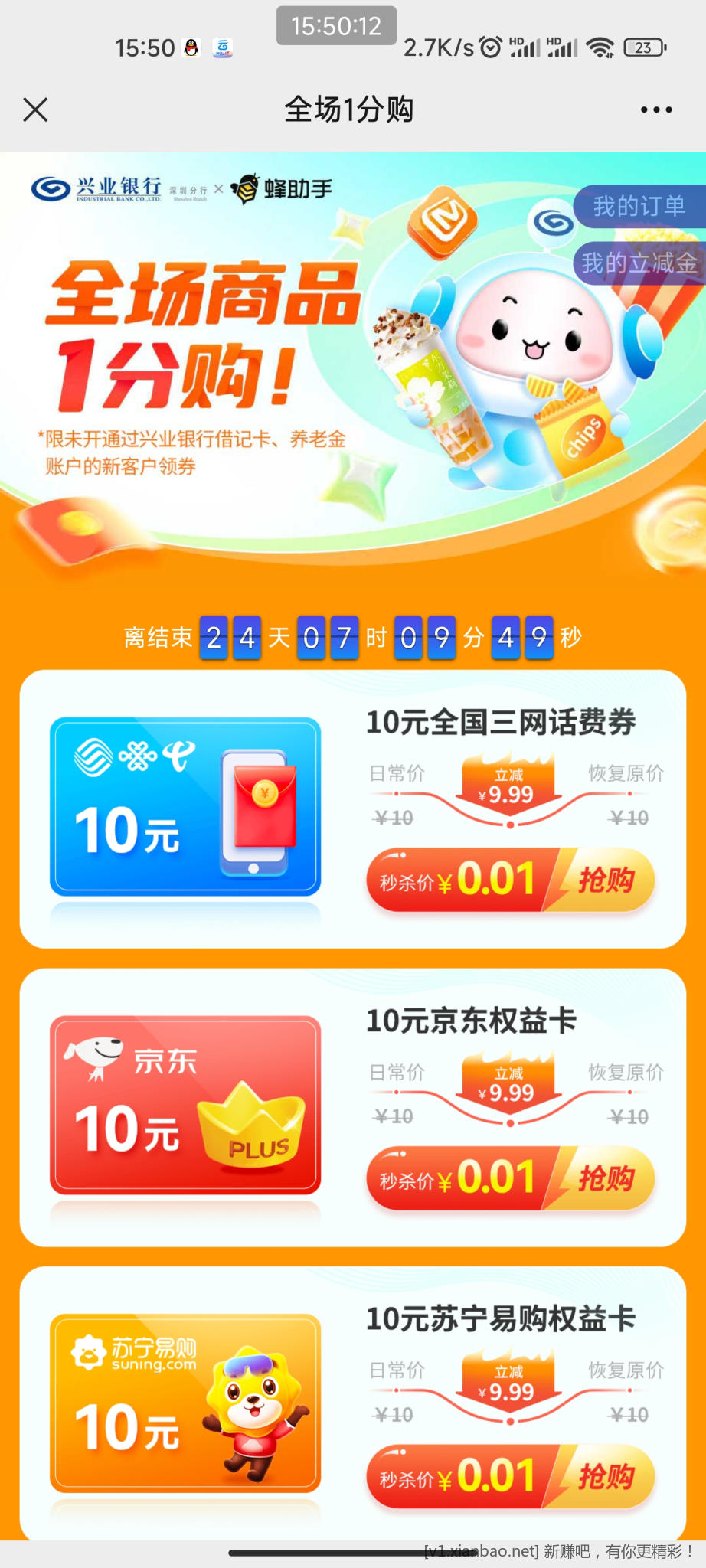Open 我的立减金
This screenshot has width=706, height=1568.
click(x=639, y=263)
